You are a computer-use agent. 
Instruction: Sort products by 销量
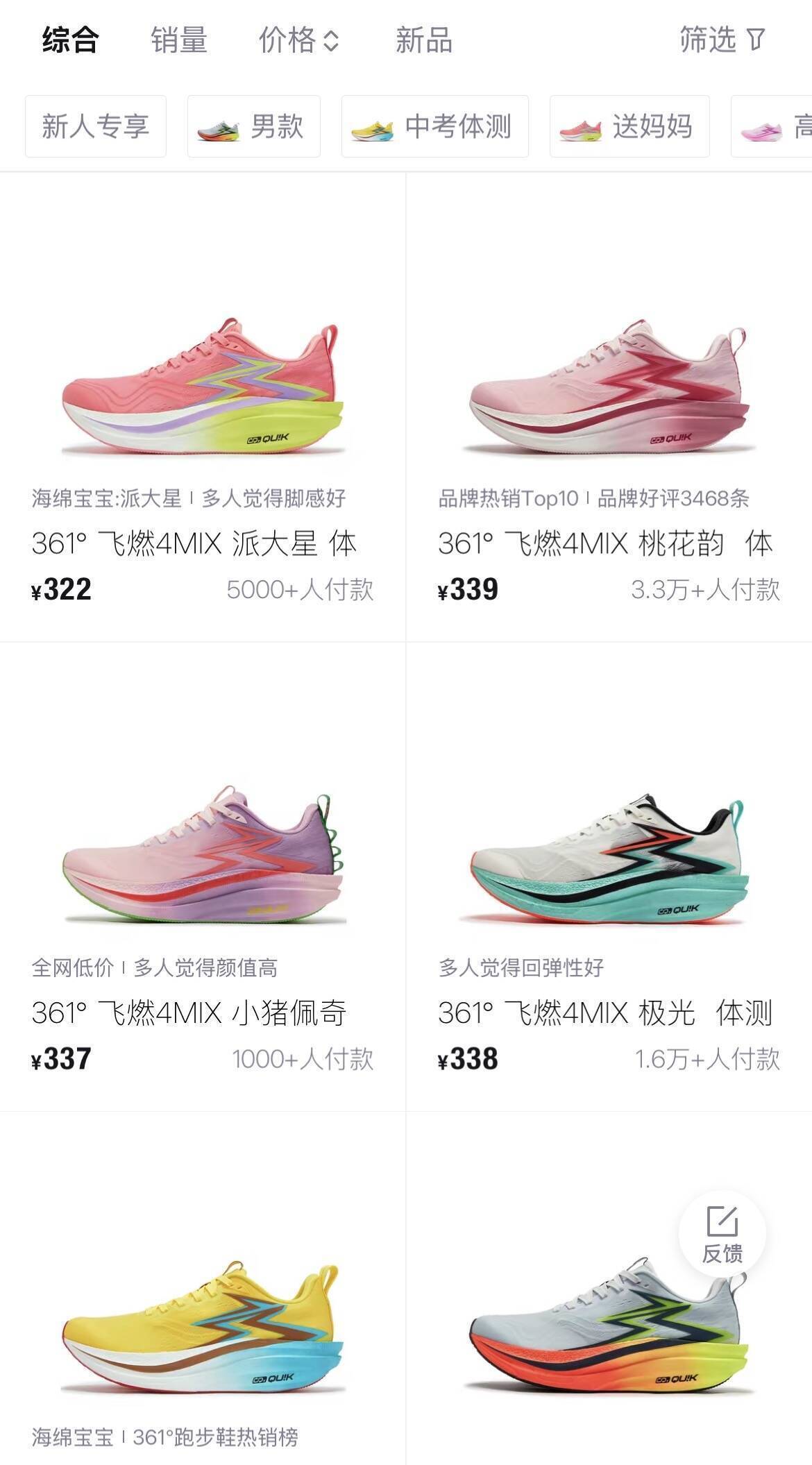[x=179, y=40]
